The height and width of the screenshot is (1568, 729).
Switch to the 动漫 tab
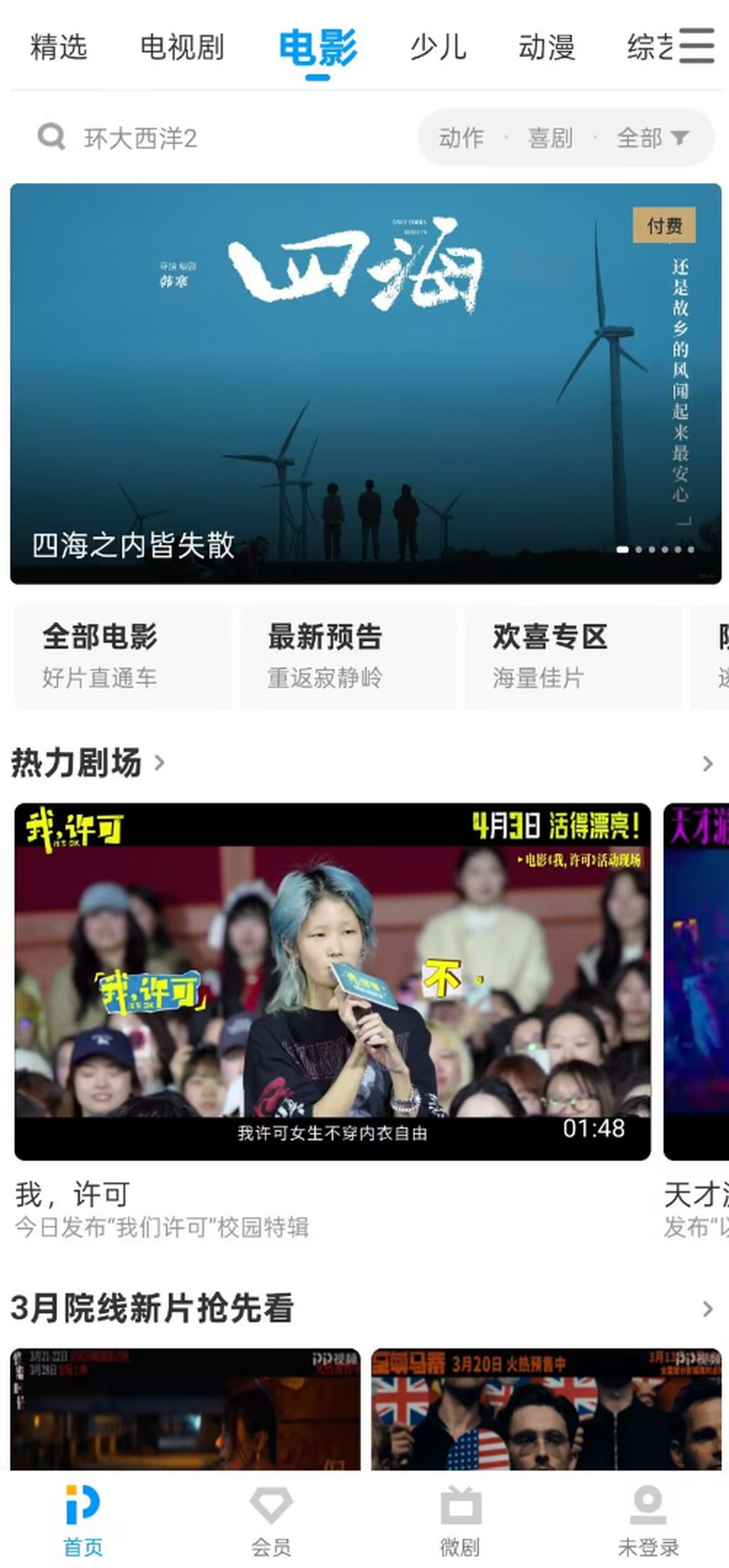546,47
